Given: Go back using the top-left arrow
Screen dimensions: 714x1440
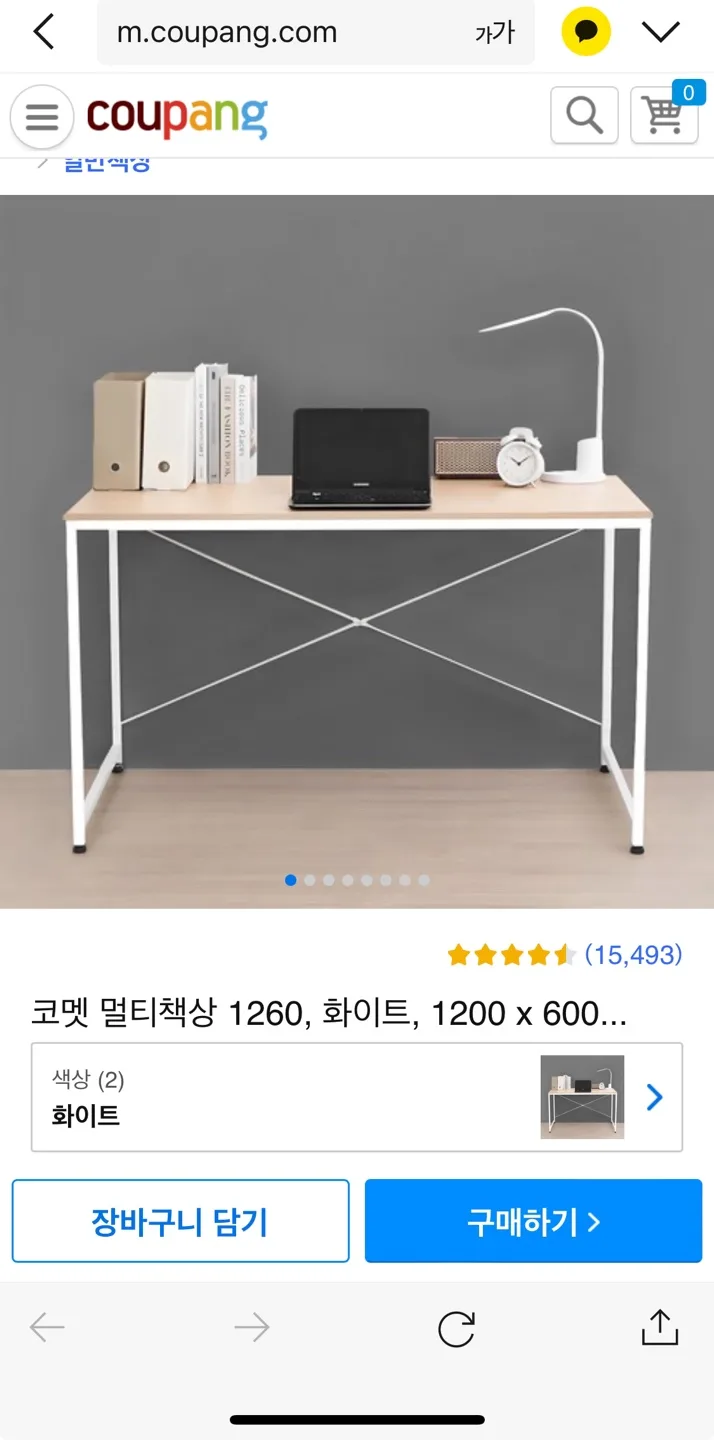Looking at the screenshot, I should pyautogui.click(x=43, y=32).
